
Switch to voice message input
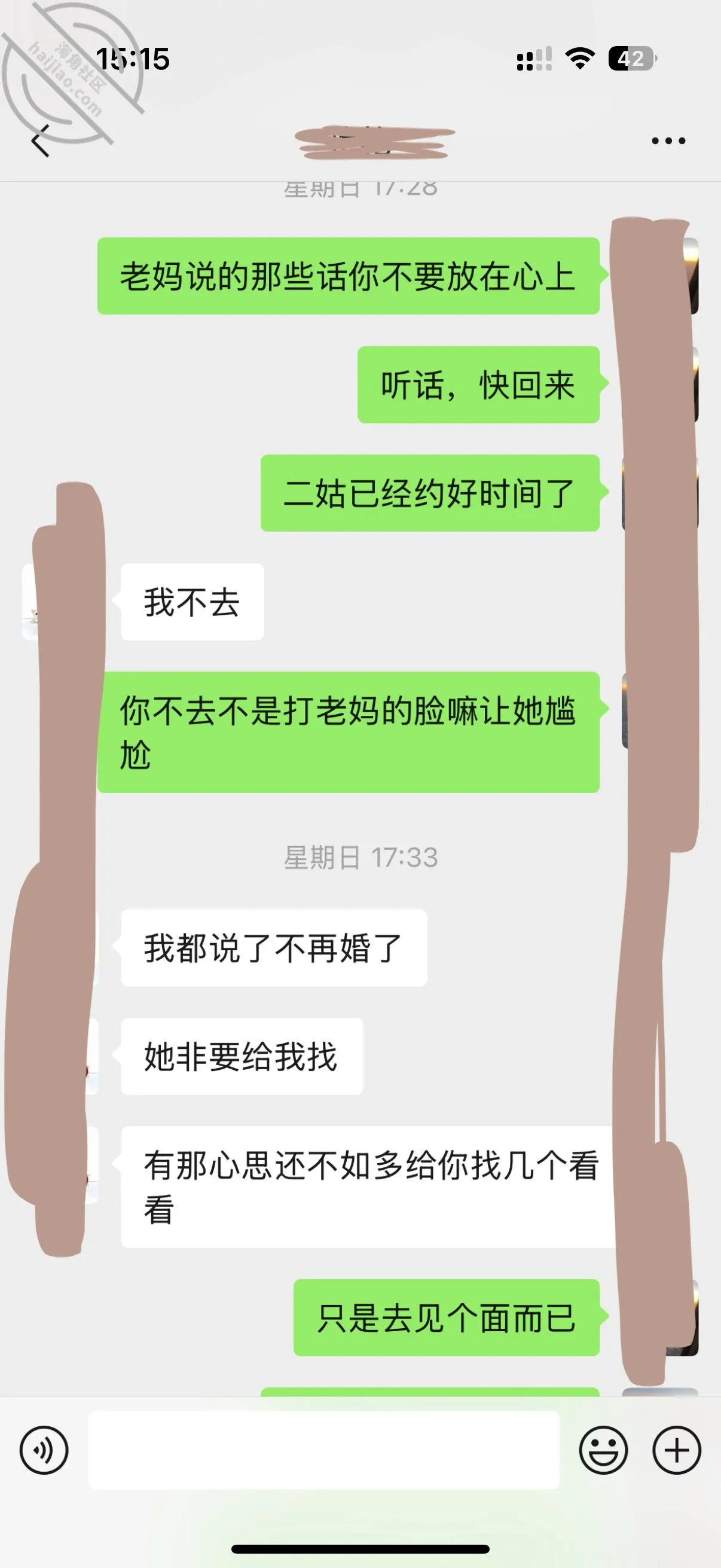tap(44, 1450)
